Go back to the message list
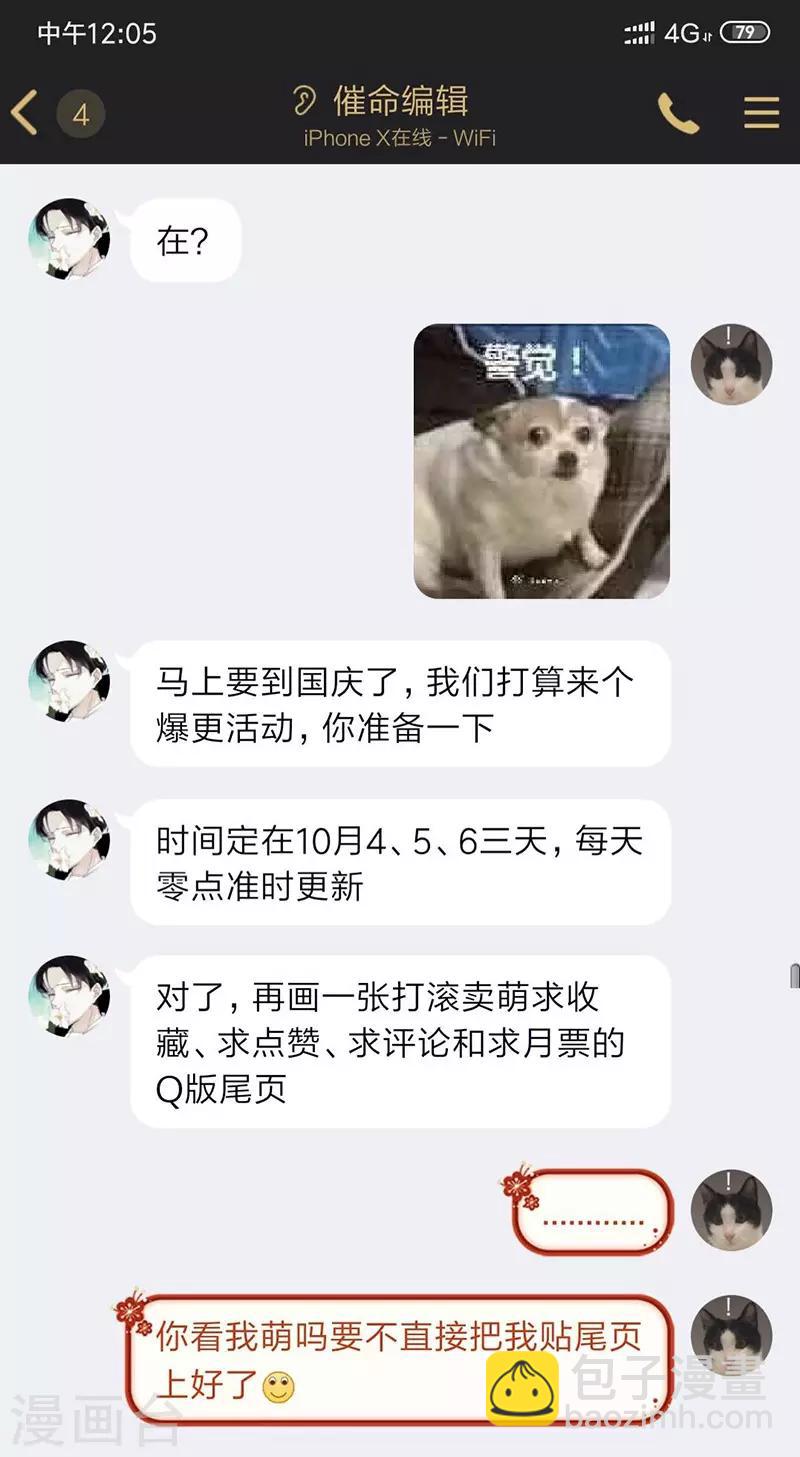This screenshot has width=800, height=1457. [x=24, y=112]
